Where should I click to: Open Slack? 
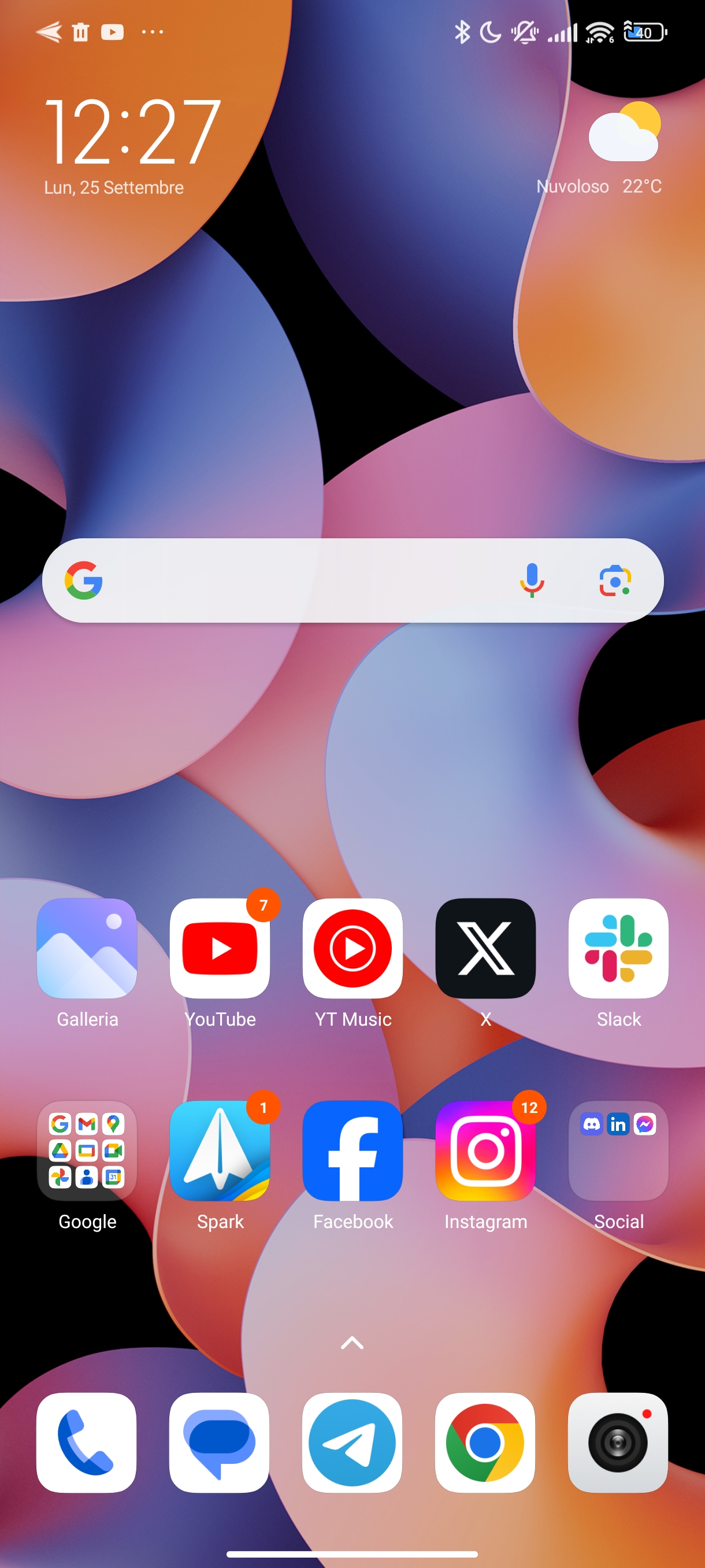618,948
